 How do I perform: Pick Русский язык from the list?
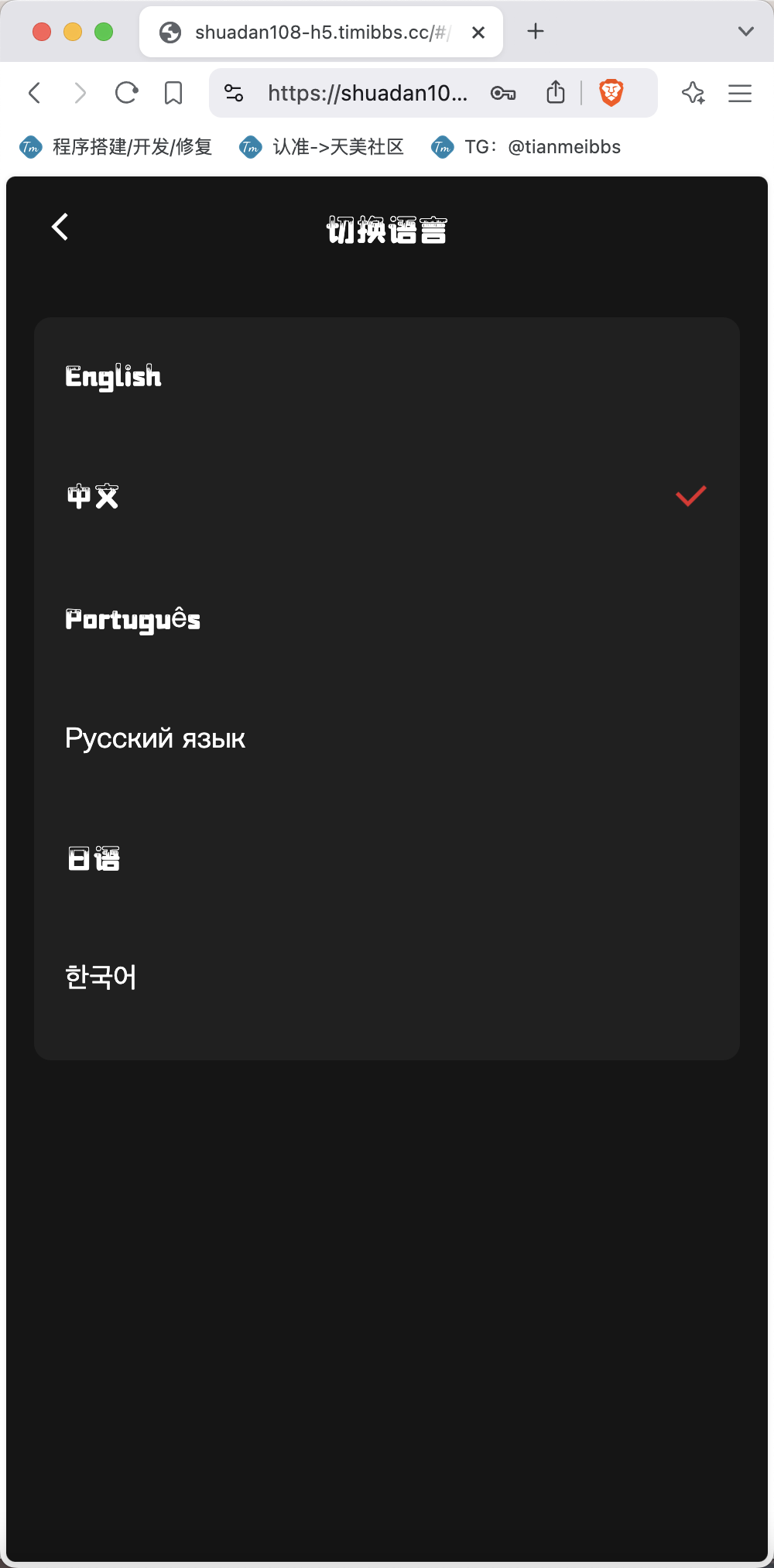387,738
